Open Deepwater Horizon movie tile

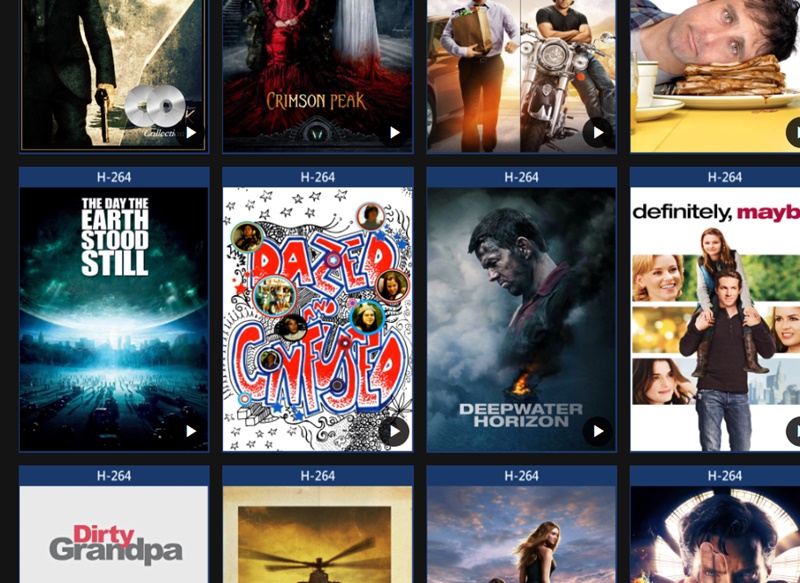click(521, 300)
